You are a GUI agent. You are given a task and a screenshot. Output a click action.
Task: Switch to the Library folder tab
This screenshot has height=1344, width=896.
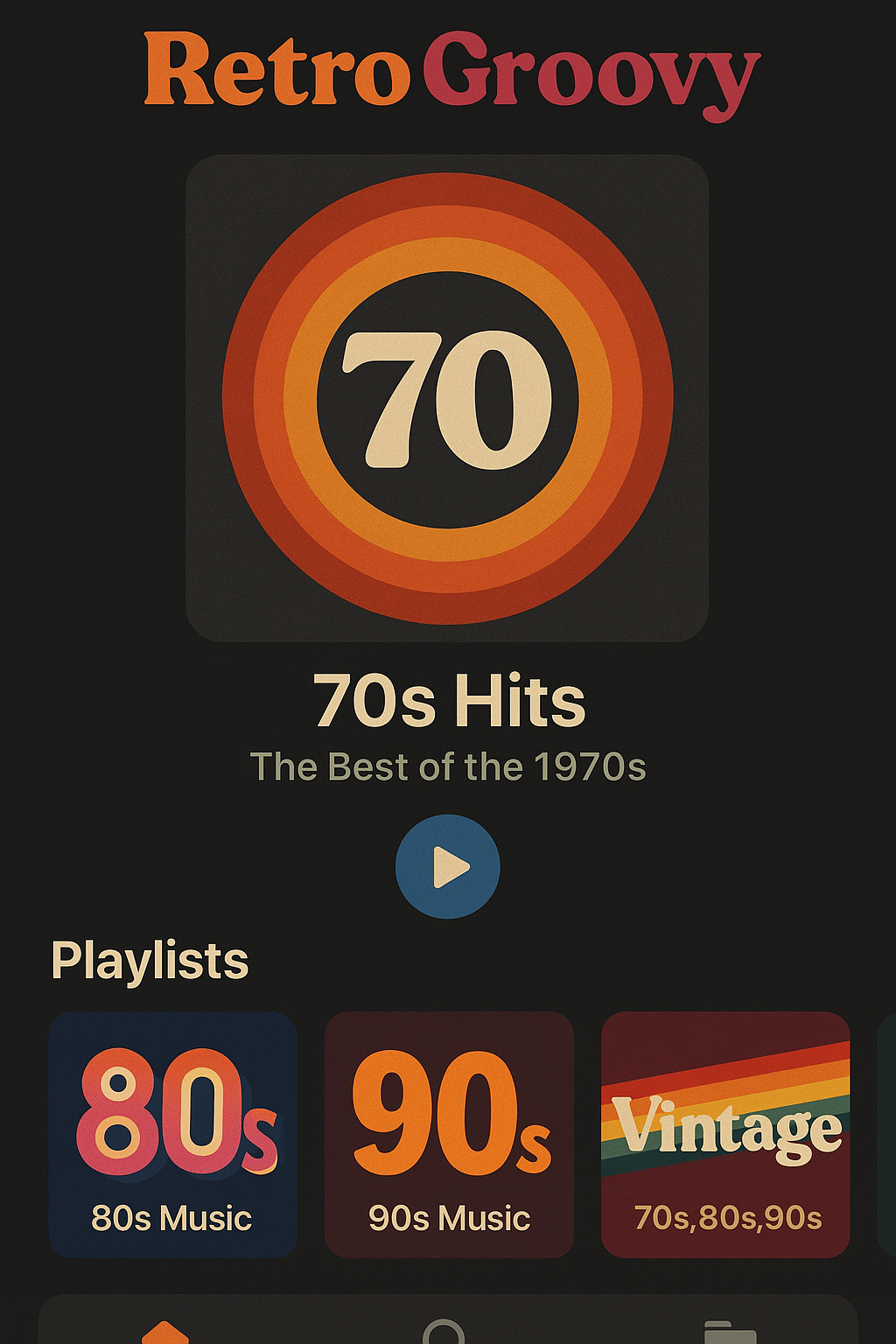pyautogui.click(x=730, y=1332)
